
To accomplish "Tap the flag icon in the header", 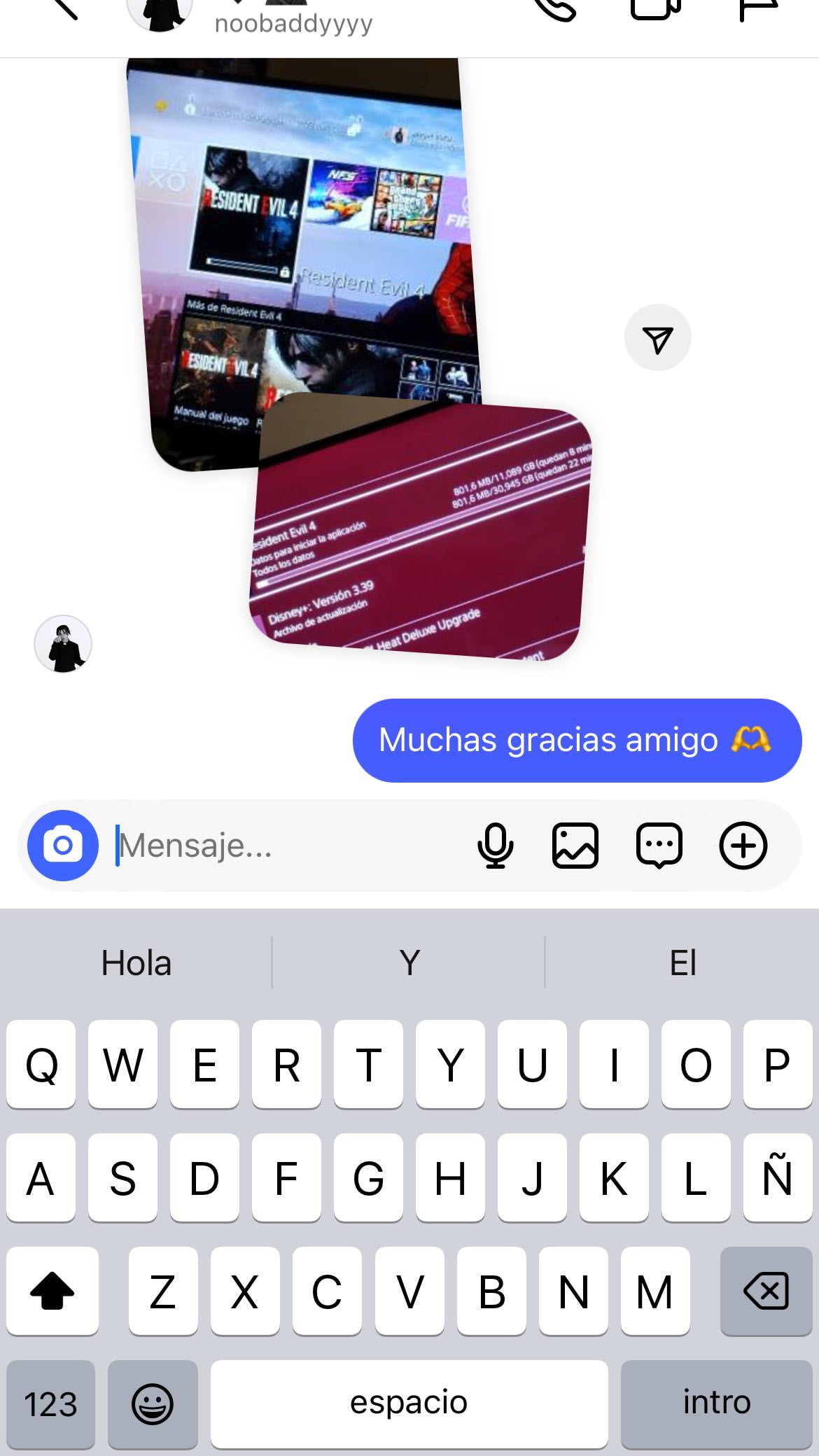I will point(759,8).
